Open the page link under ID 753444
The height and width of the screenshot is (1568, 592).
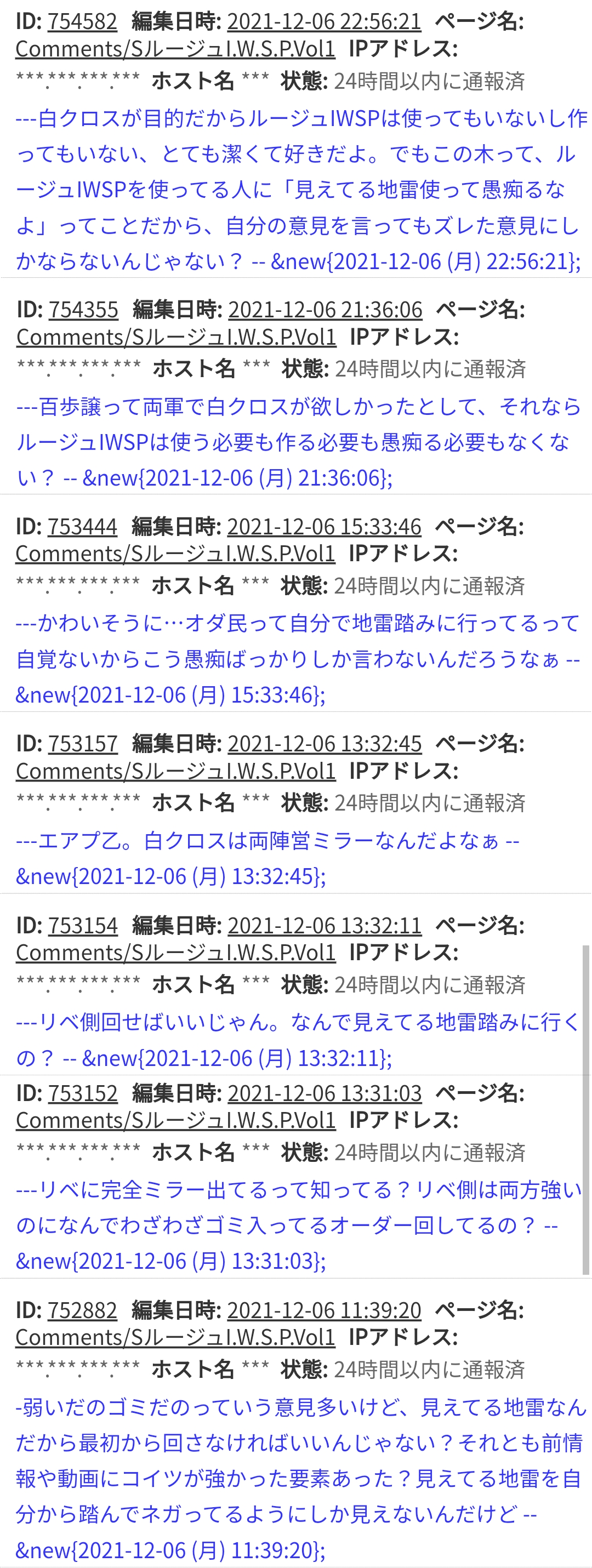tap(175, 554)
